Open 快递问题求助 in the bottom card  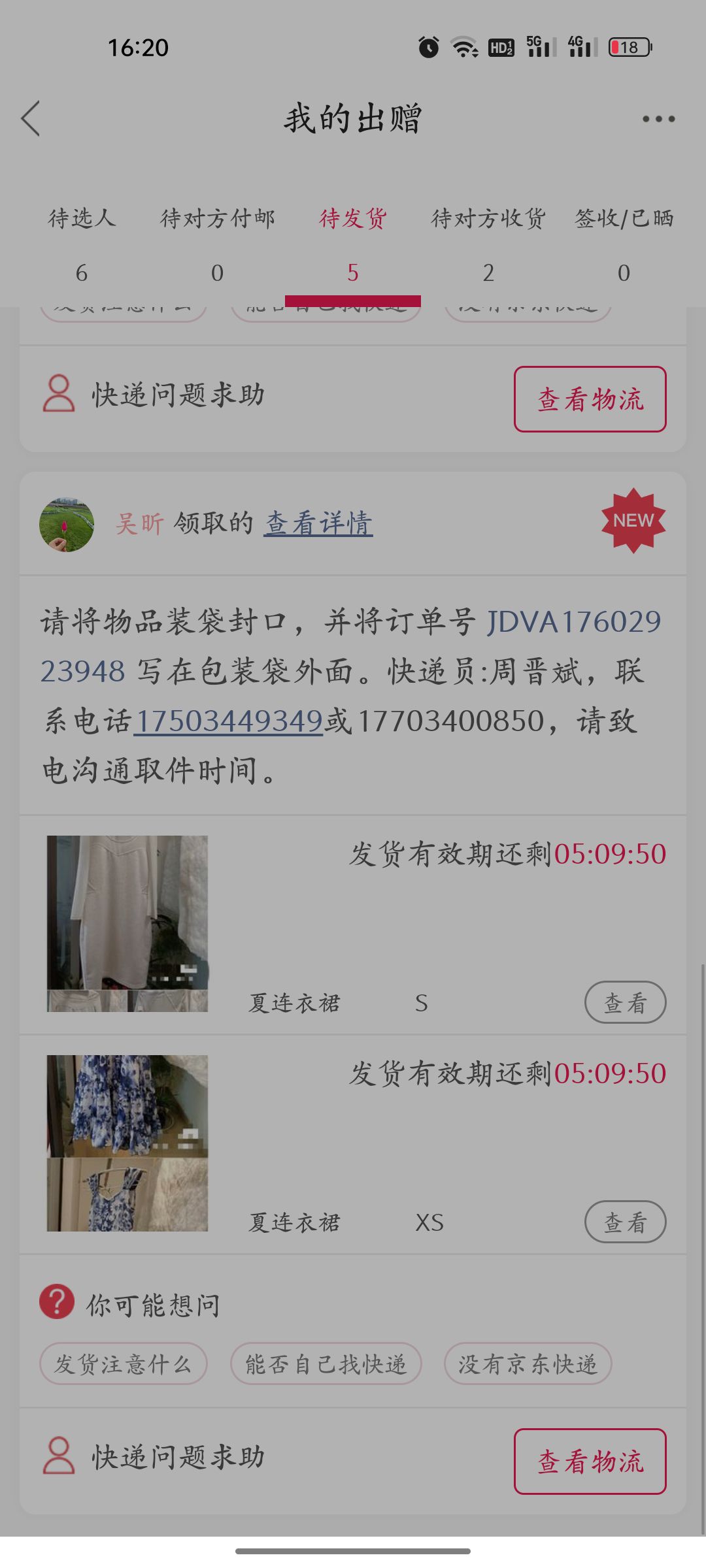coord(154,1458)
